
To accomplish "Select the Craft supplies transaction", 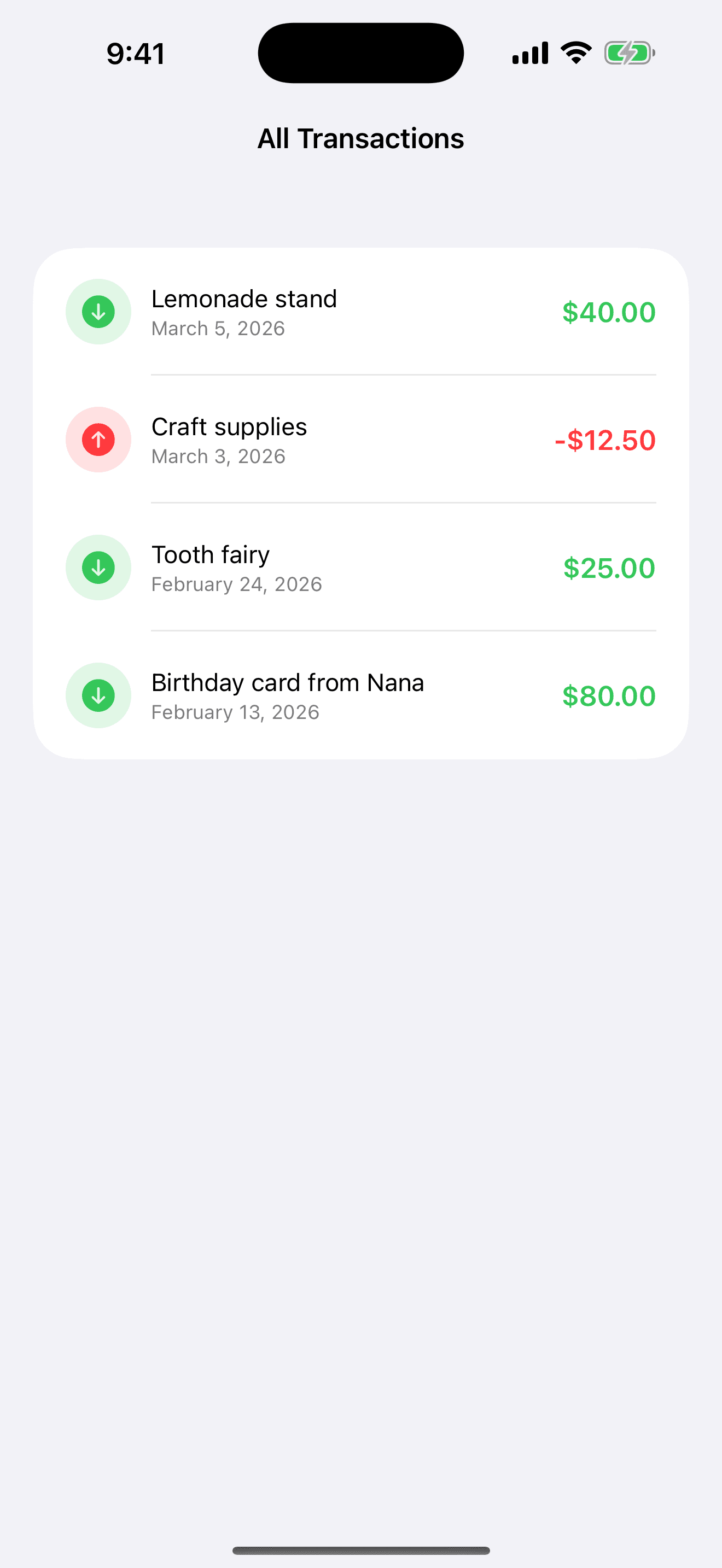I will [360, 440].
